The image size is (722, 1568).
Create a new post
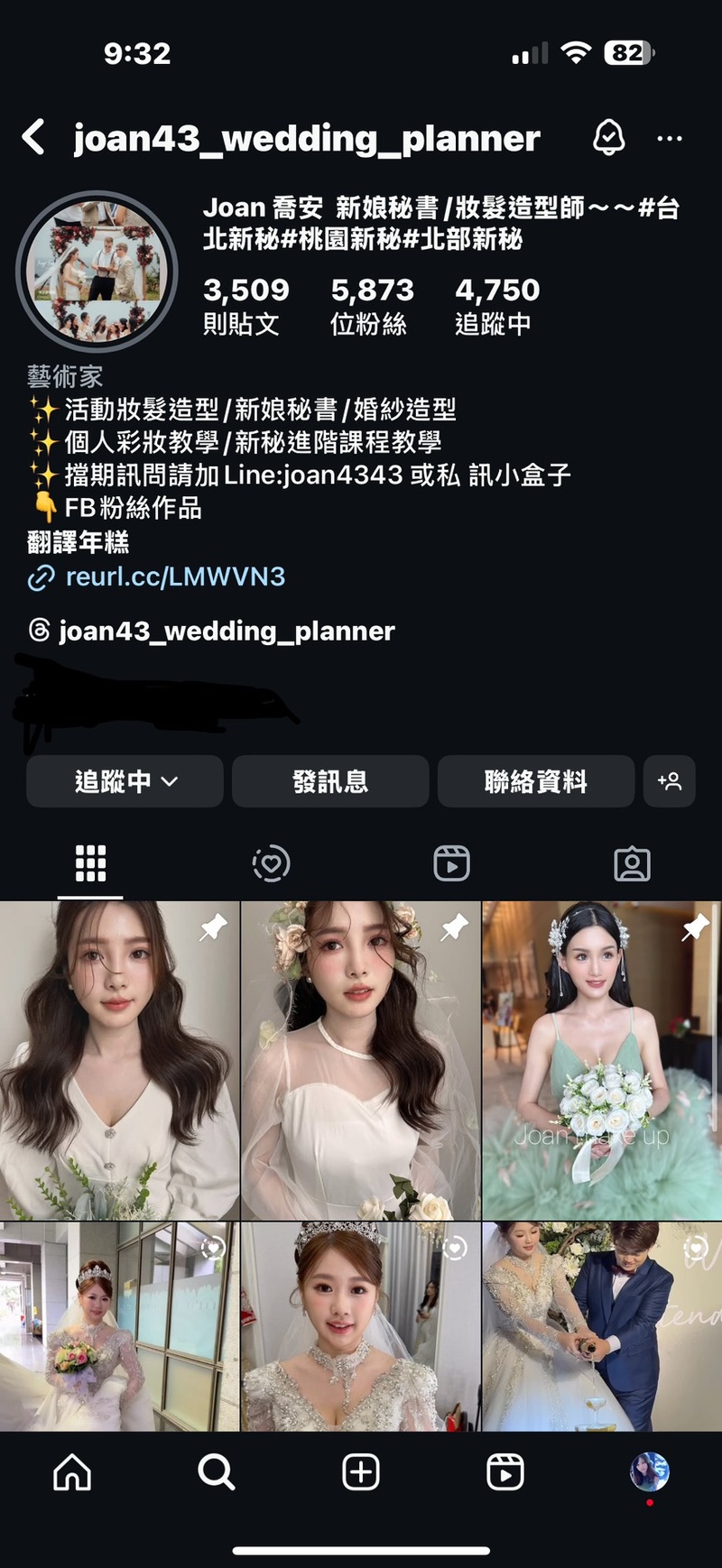point(361,1472)
